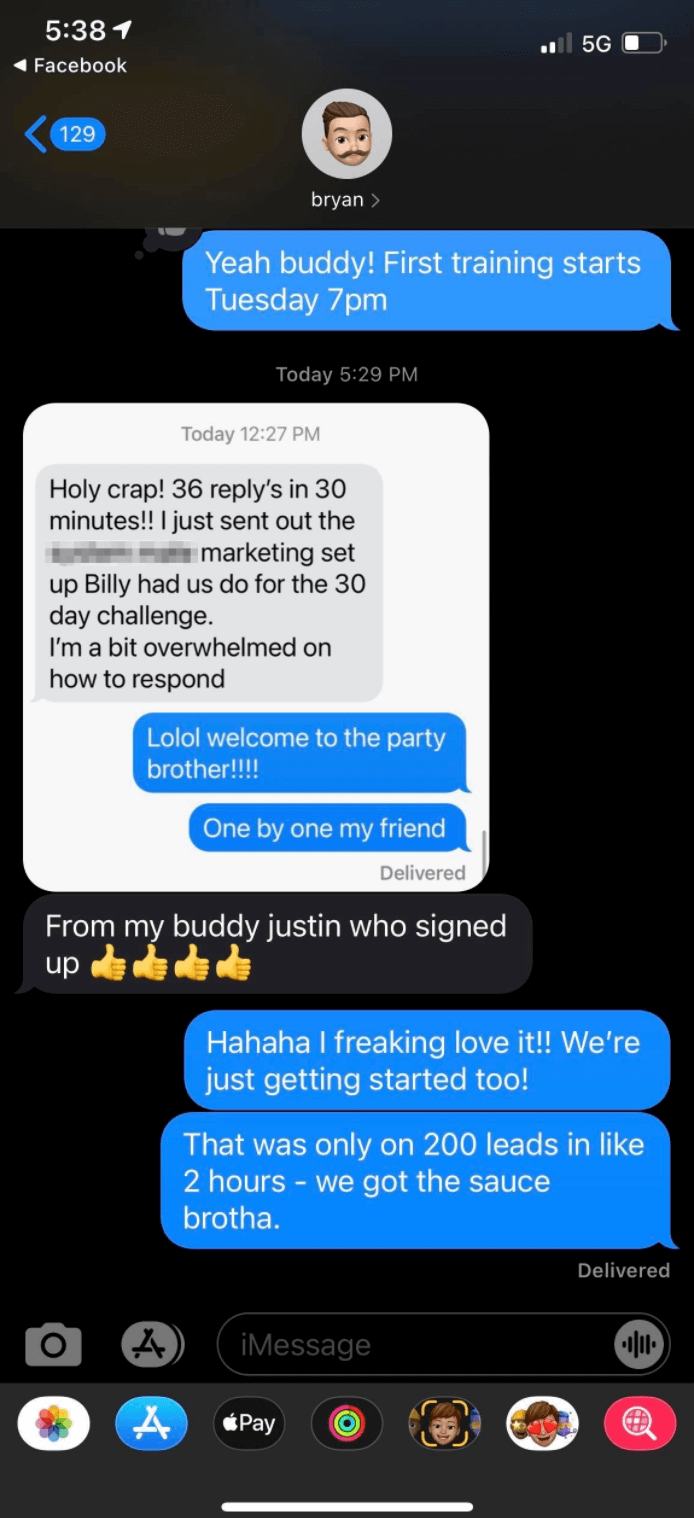This screenshot has height=1518, width=694.
Task: Open Memoji stickers
Action: [x=543, y=1423]
